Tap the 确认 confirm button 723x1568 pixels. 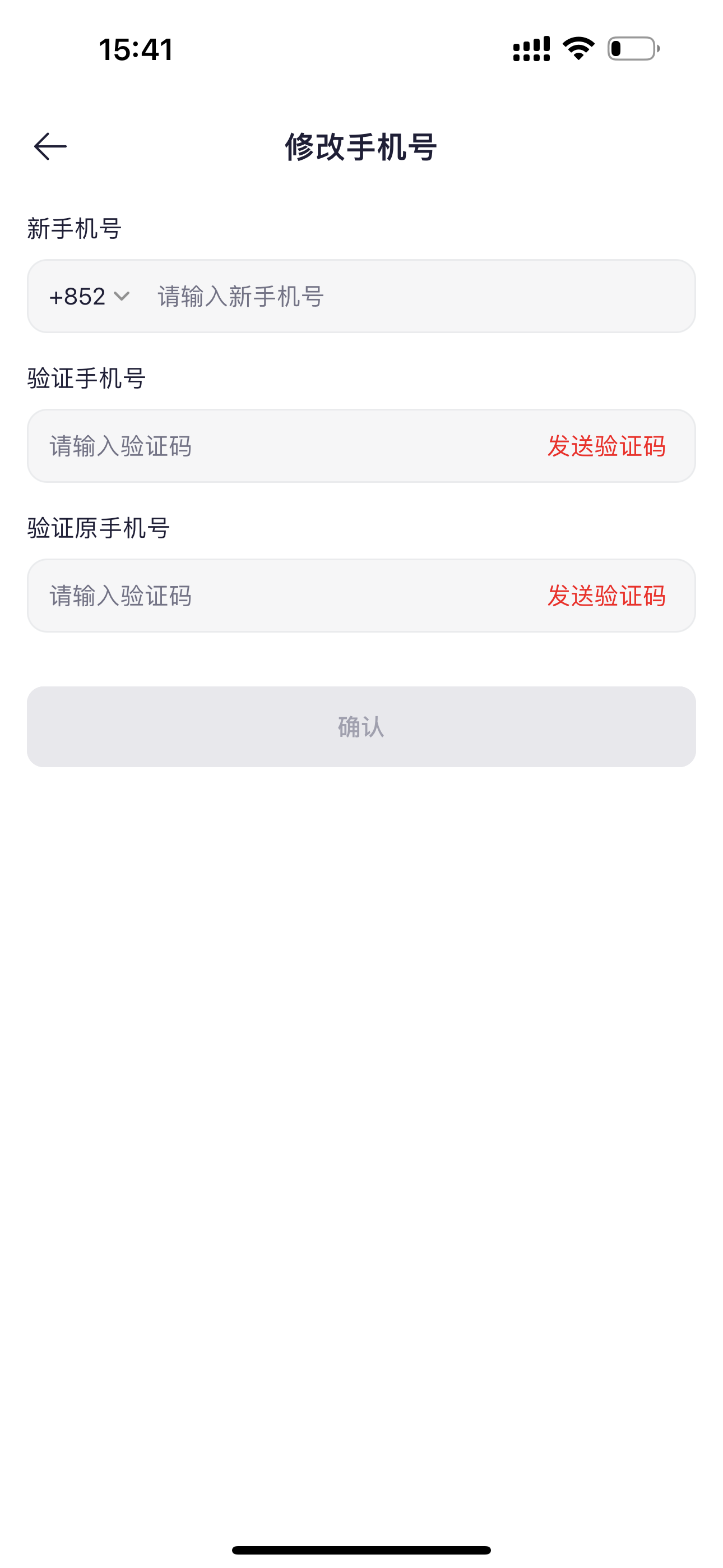tap(361, 727)
